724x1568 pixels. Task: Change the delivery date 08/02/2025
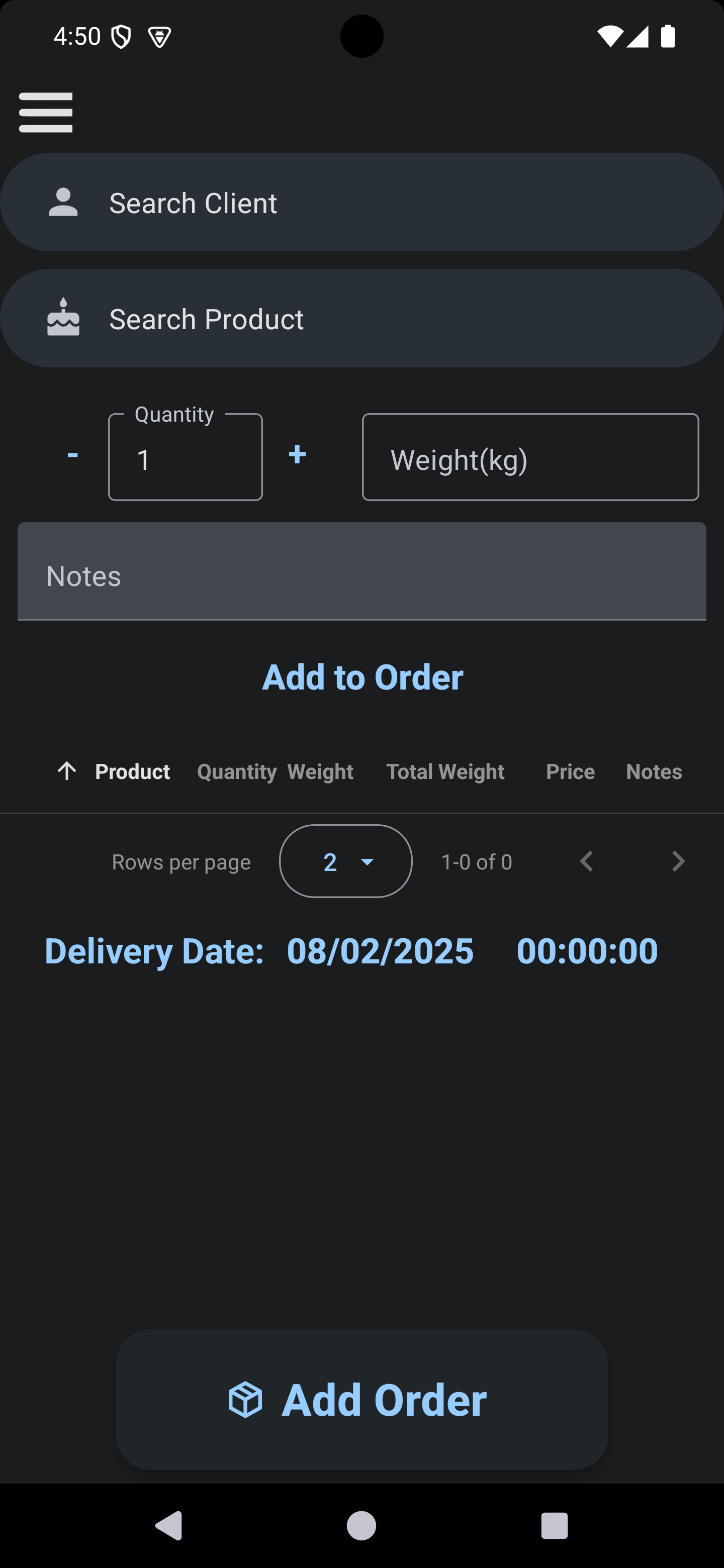pos(380,951)
